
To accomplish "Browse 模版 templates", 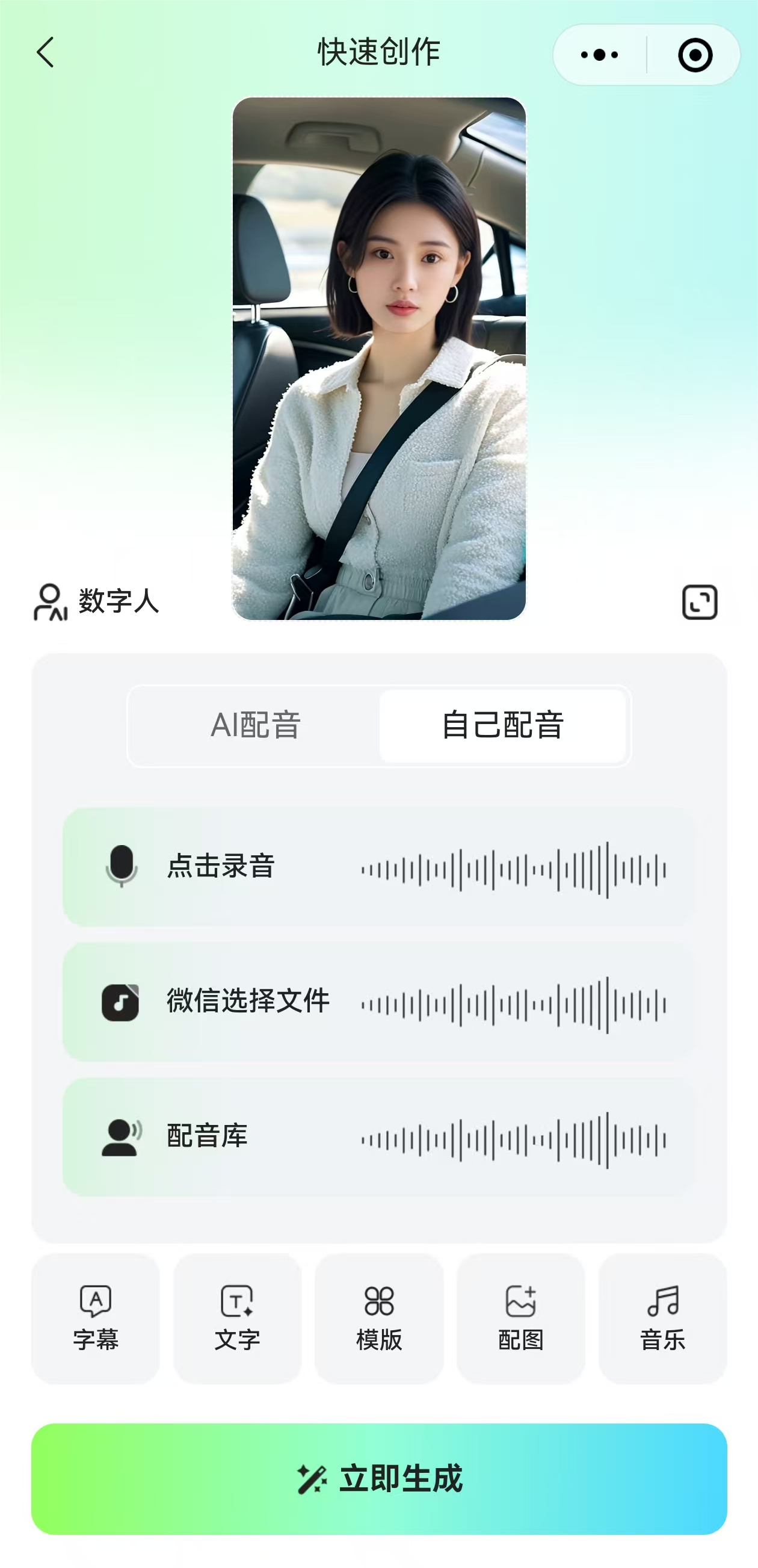I will coord(379,1318).
